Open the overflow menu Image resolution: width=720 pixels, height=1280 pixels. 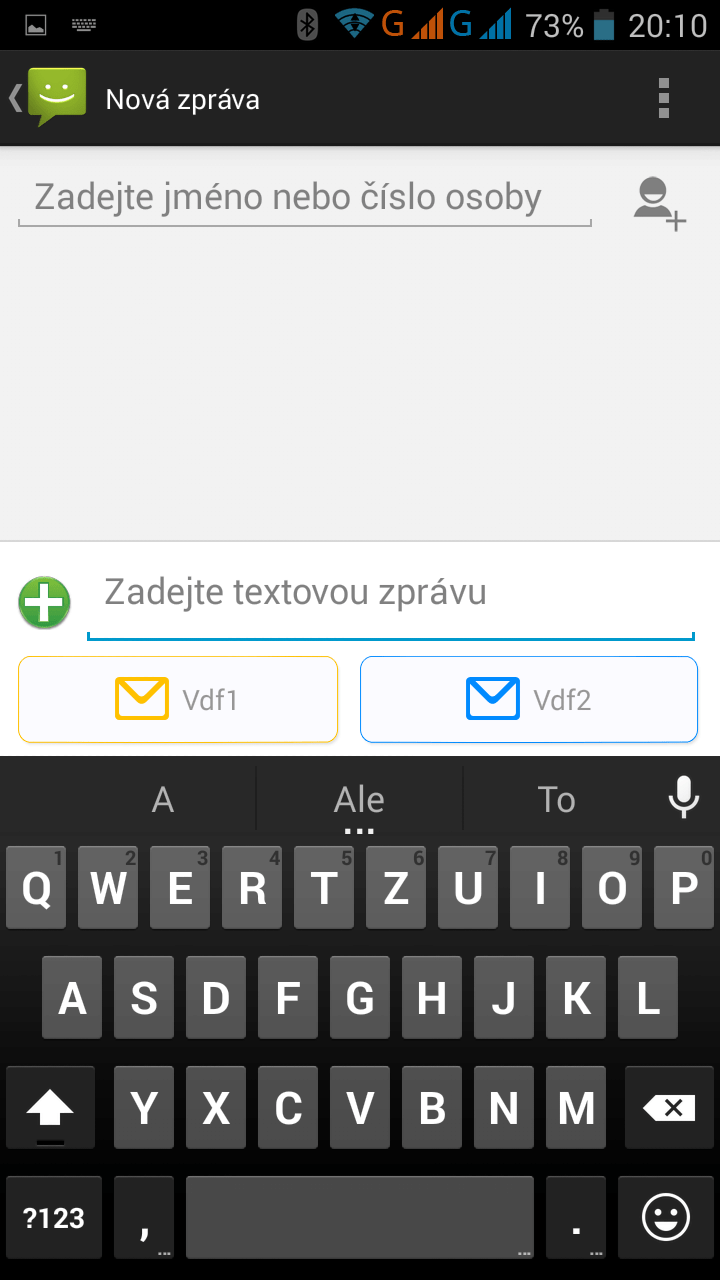(x=664, y=98)
